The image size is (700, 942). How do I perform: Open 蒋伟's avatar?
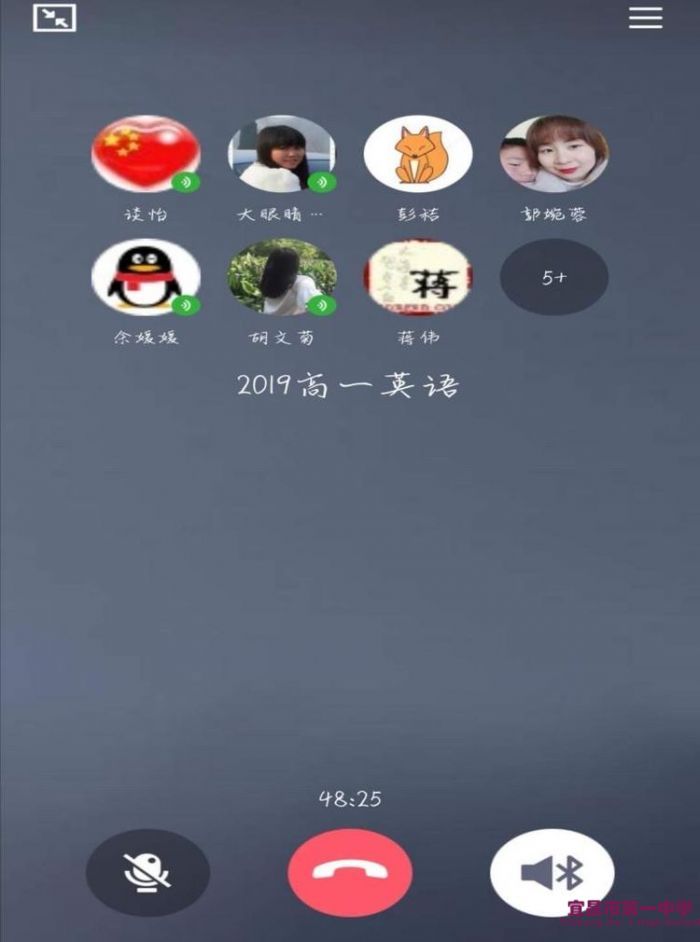click(418, 277)
